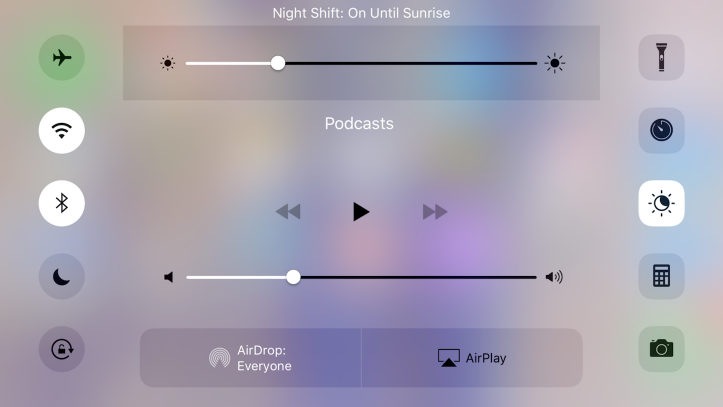Disable Bluetooth
723x407 pixels.
tap(62, 203)
